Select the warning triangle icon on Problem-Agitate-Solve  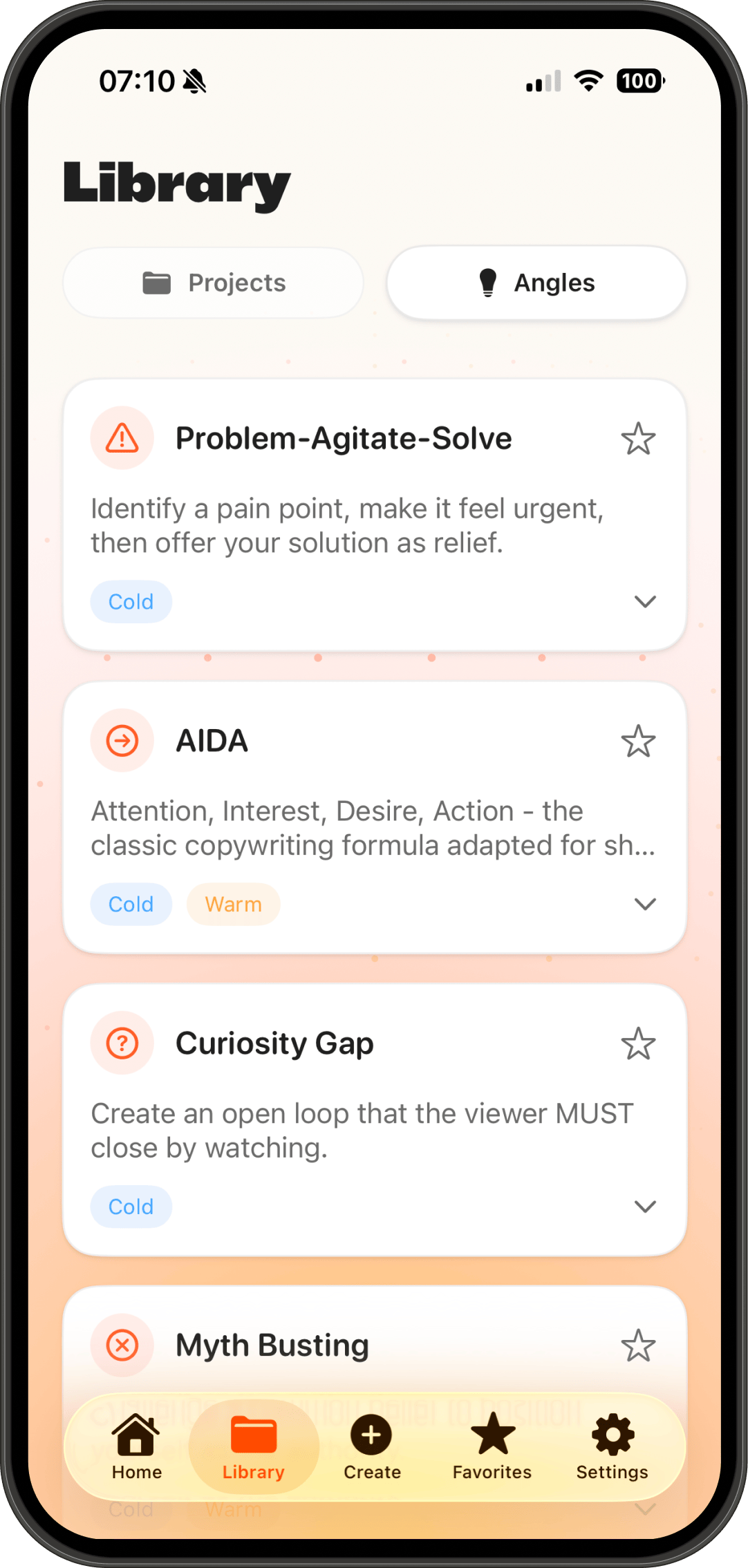point(122,438)
